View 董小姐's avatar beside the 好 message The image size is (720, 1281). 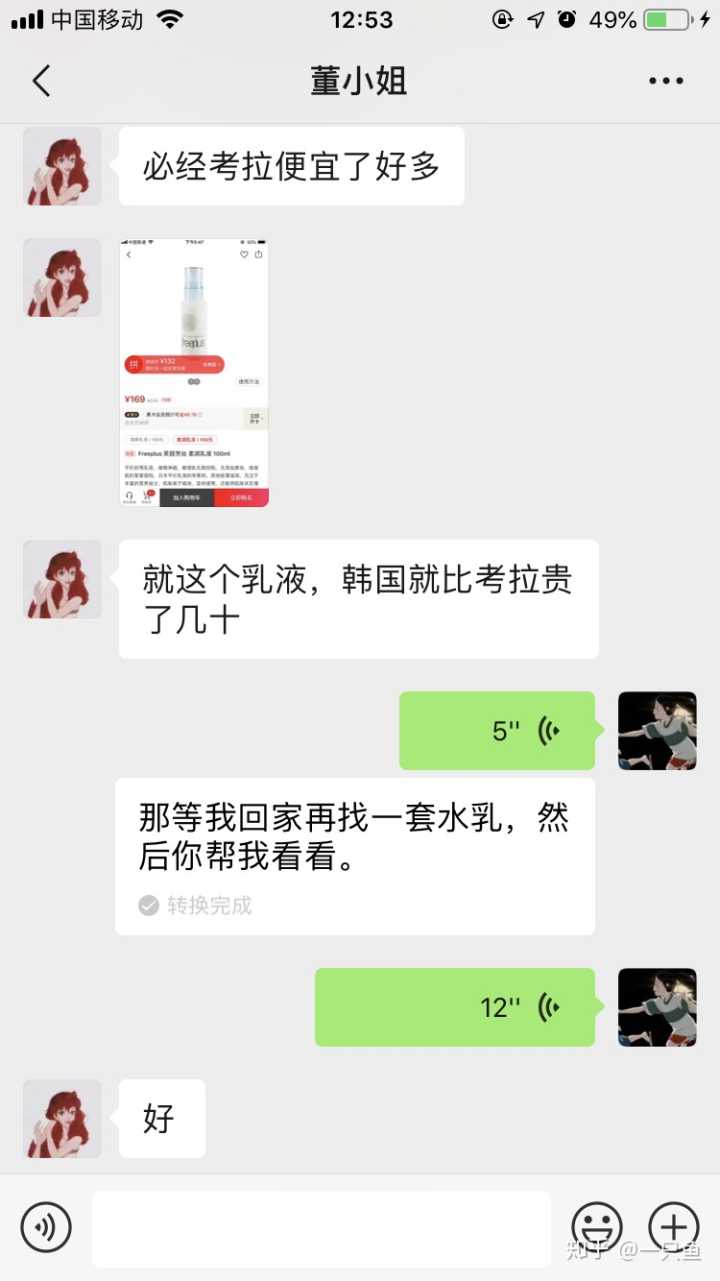pyautogui.click(x=62, y=1119)
